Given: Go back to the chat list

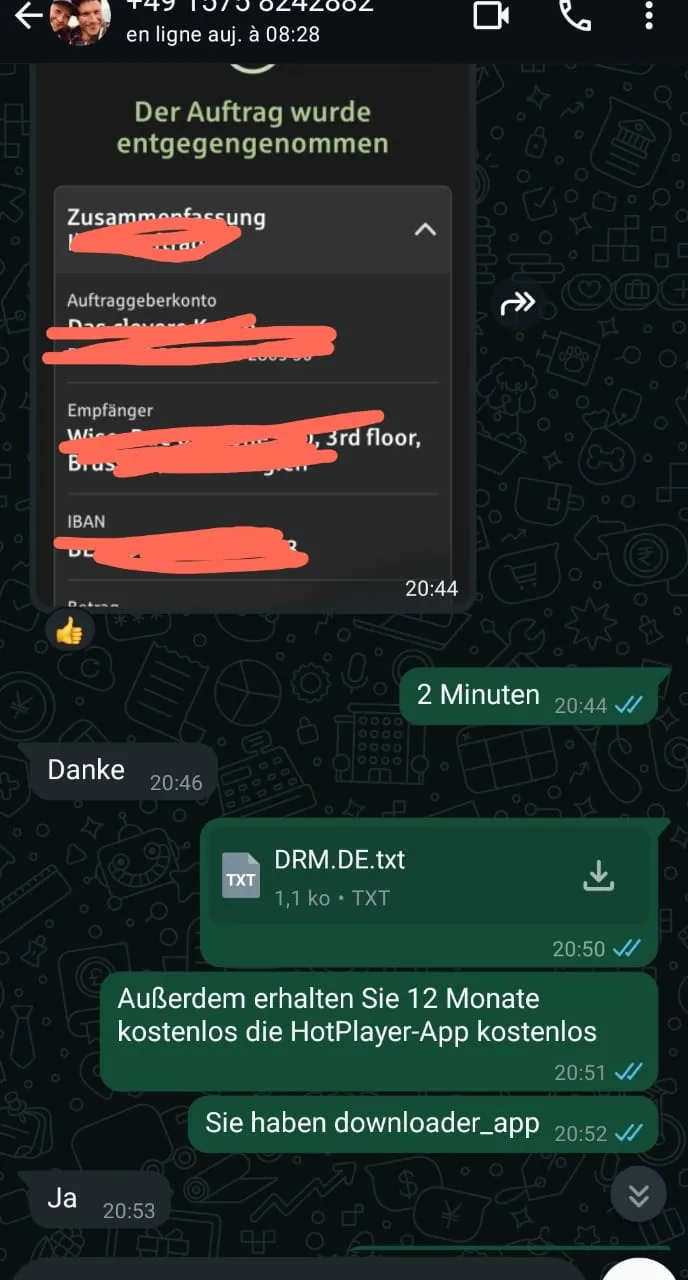Looking at the screenshot, I should point(28,15).
